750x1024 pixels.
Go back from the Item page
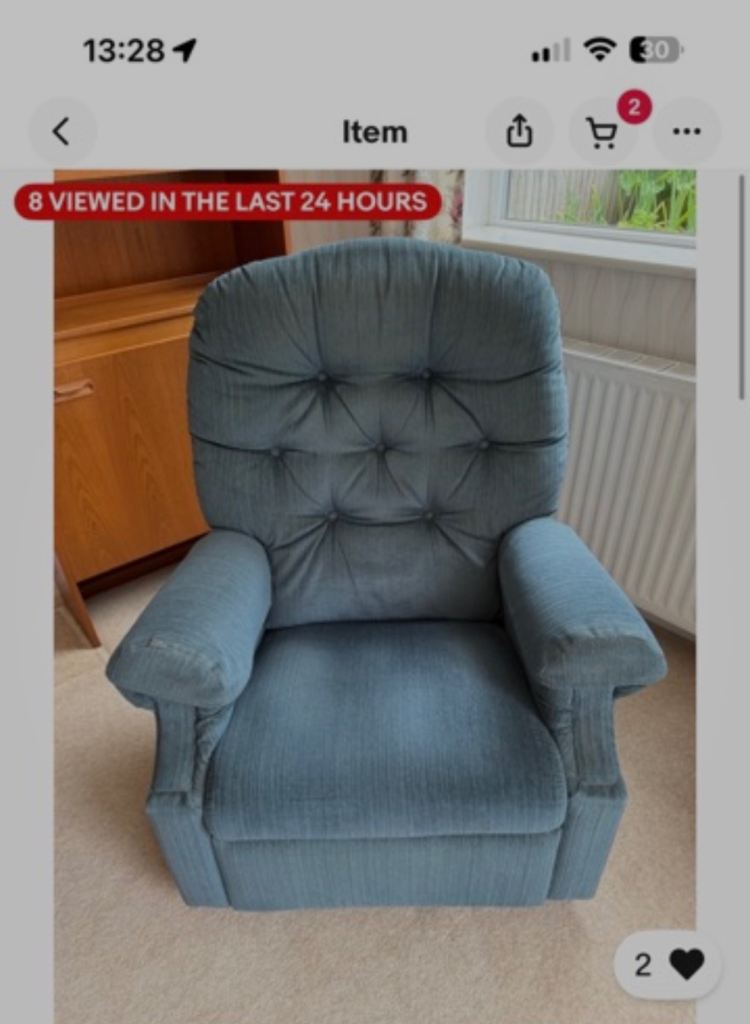click(62, 132)
